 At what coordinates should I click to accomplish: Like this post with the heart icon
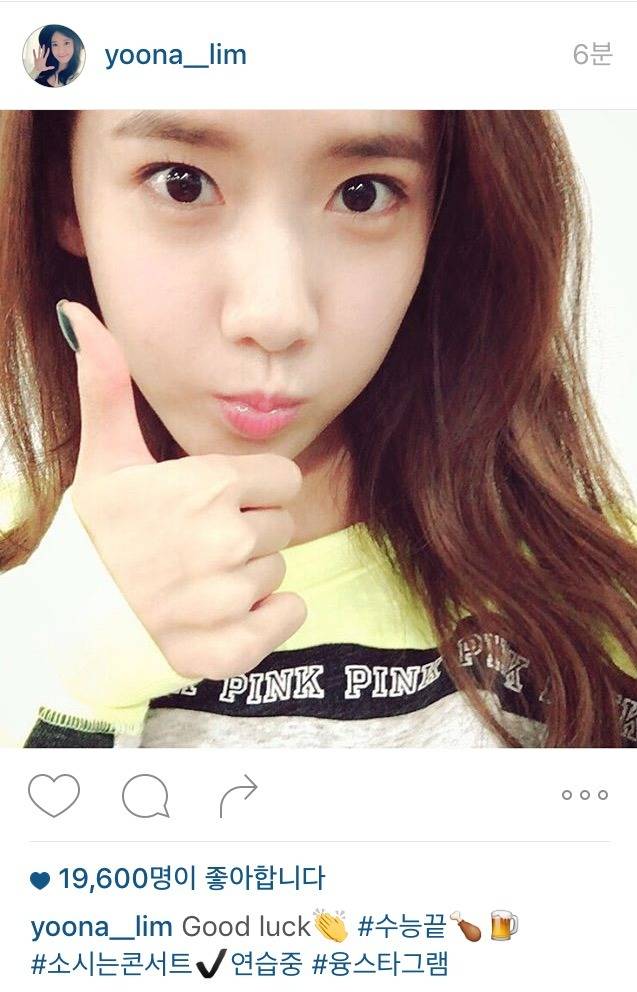pyautogui.click(x=54, y=796)
